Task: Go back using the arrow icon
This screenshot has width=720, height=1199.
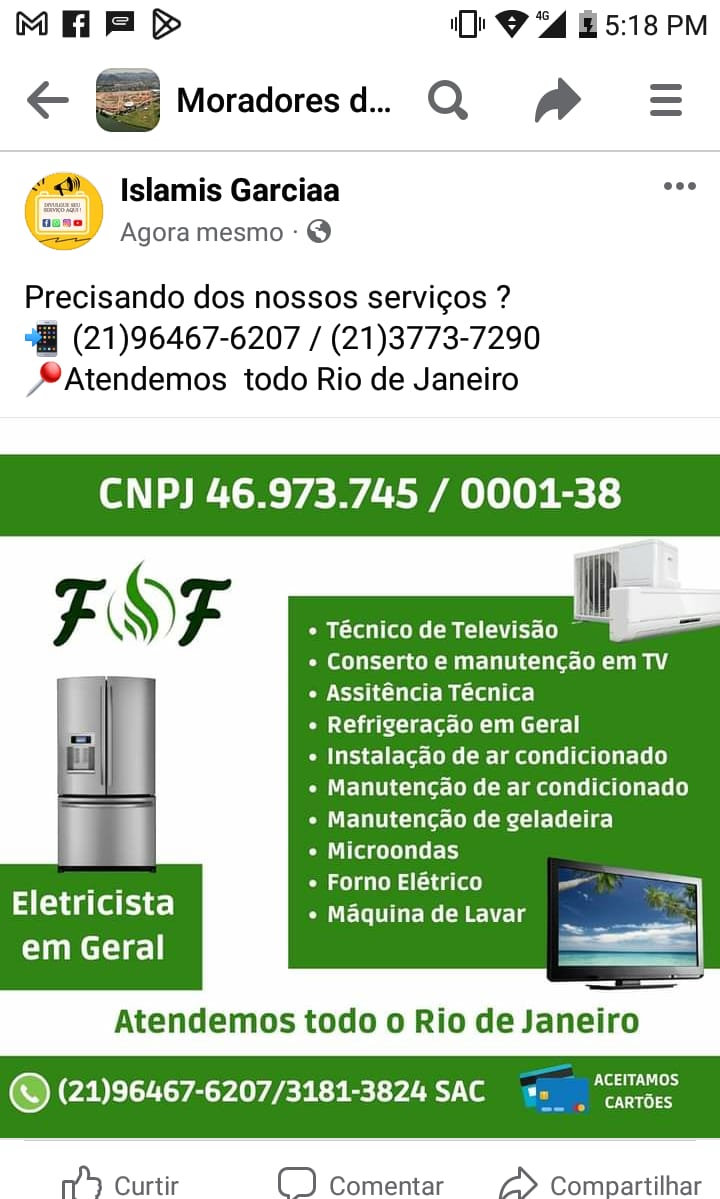Action: tap(47, 100)
